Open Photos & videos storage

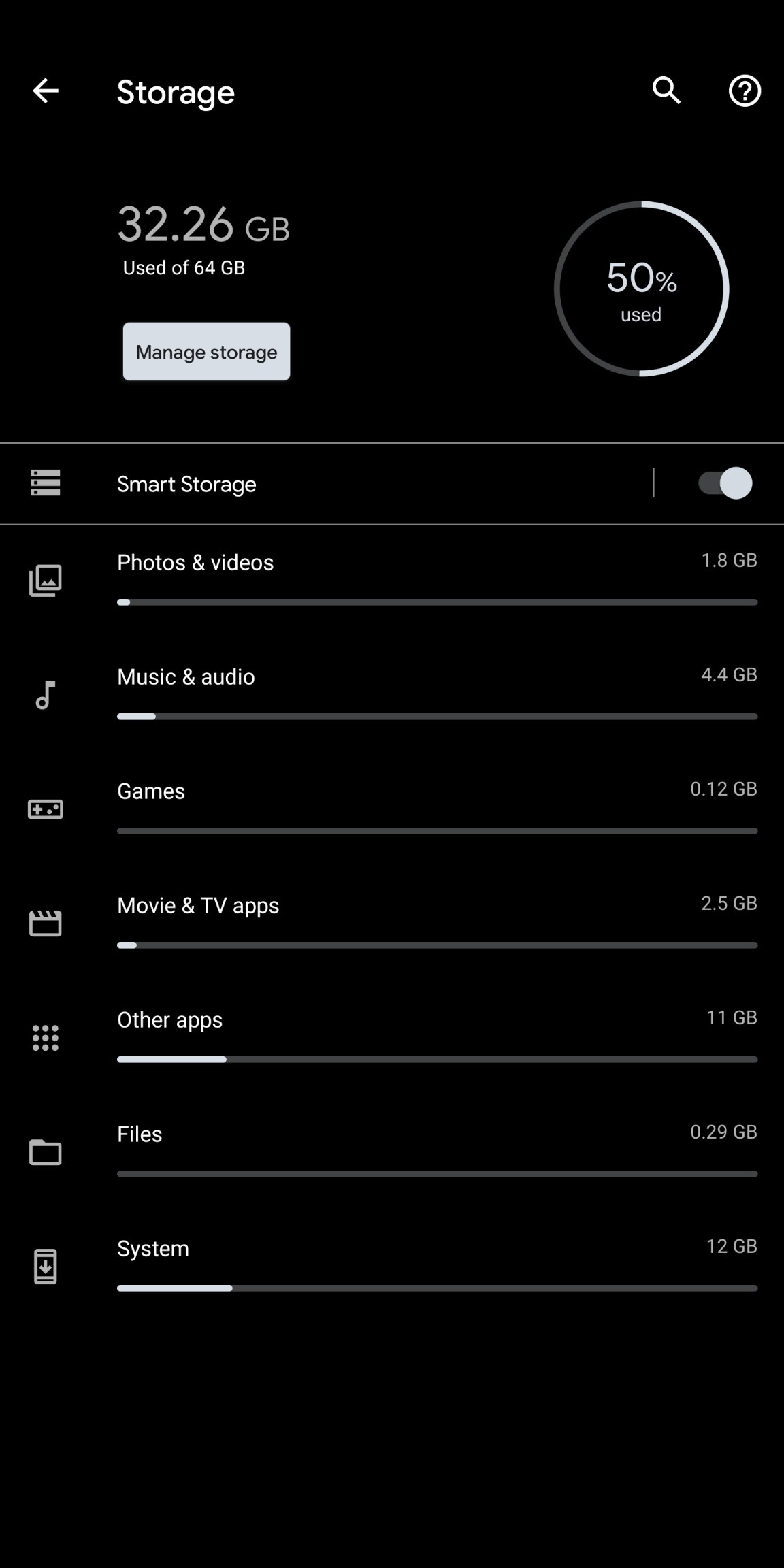point(392,581)
